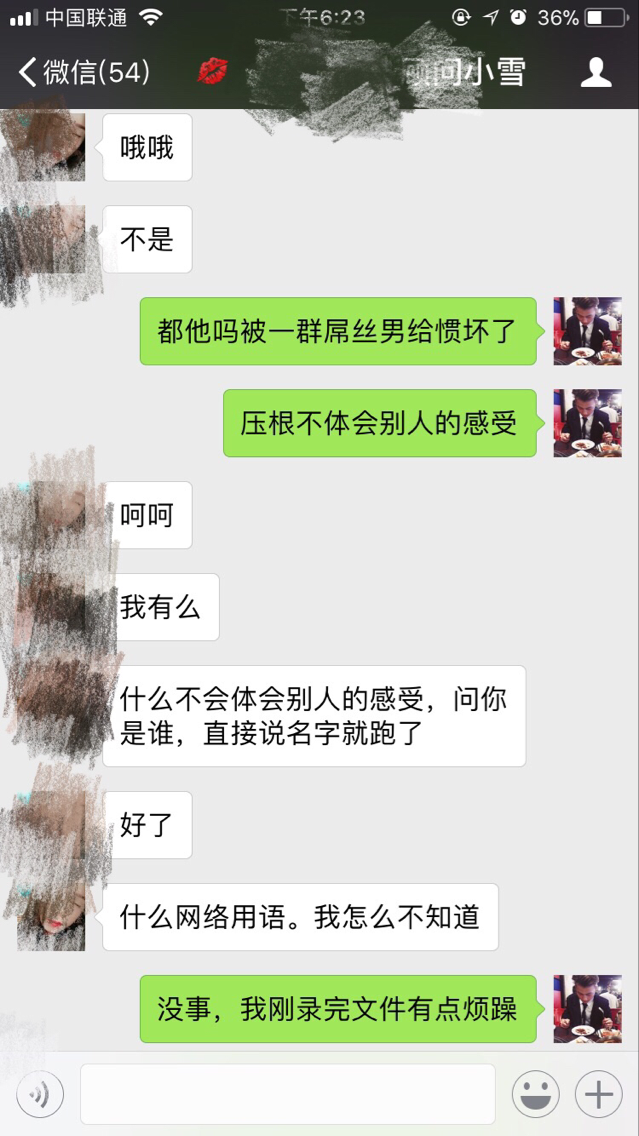Open the chat info profile icon
This screenshot has width=639, height=1136.
tap(596, 72)
